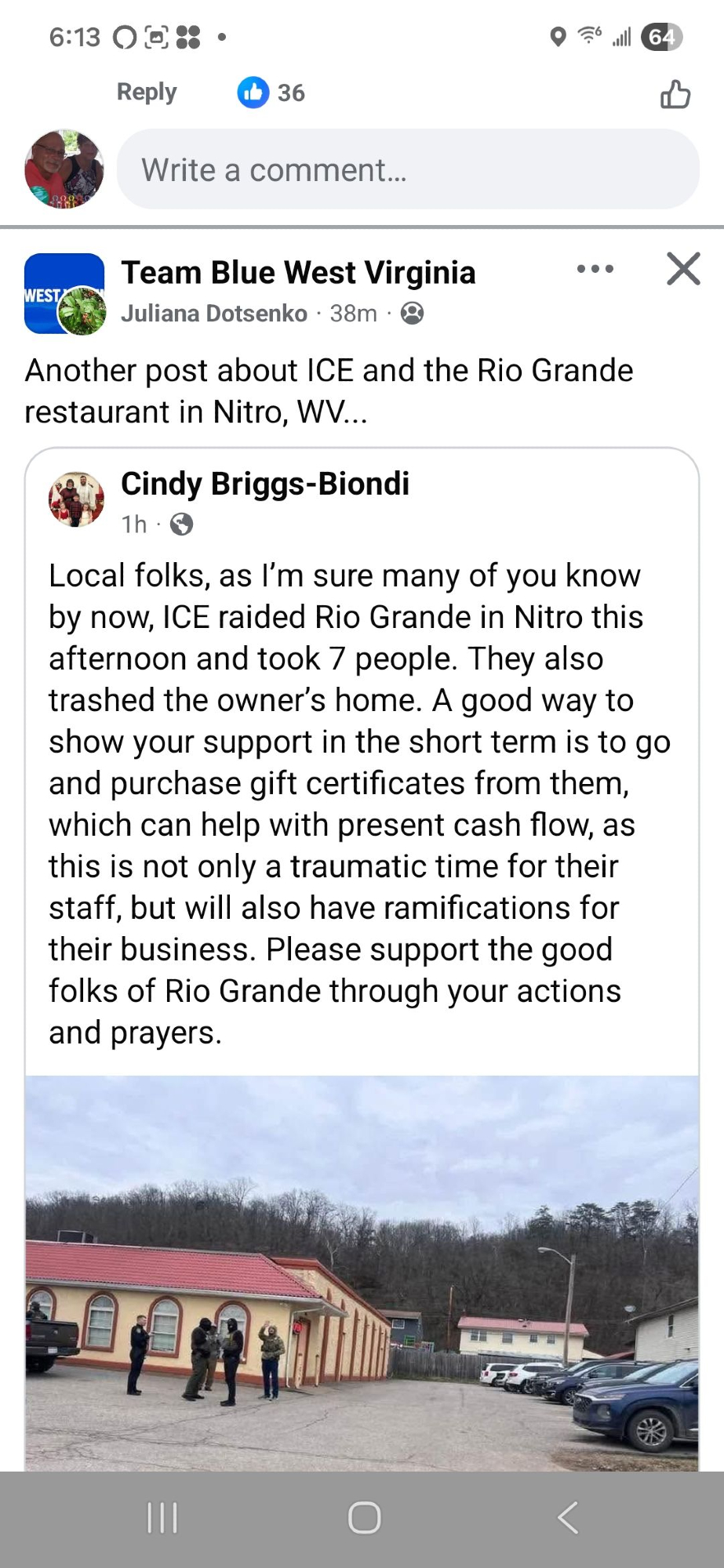Image resolution: width=724 pixels, height=1568 pixels.
Task: Go to the home screen
Action: click(364, 1518)
